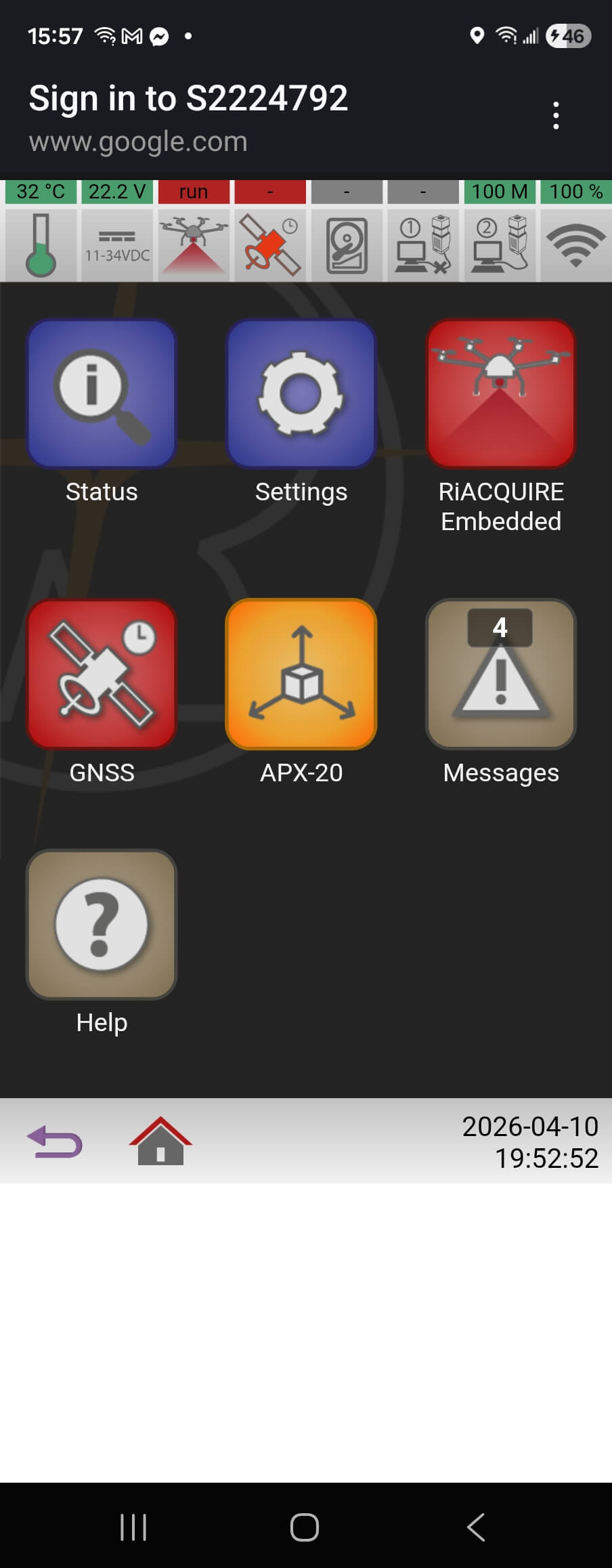View the 4 Messages warnings
Screen dimensions: 612x1568
(501, 674)
